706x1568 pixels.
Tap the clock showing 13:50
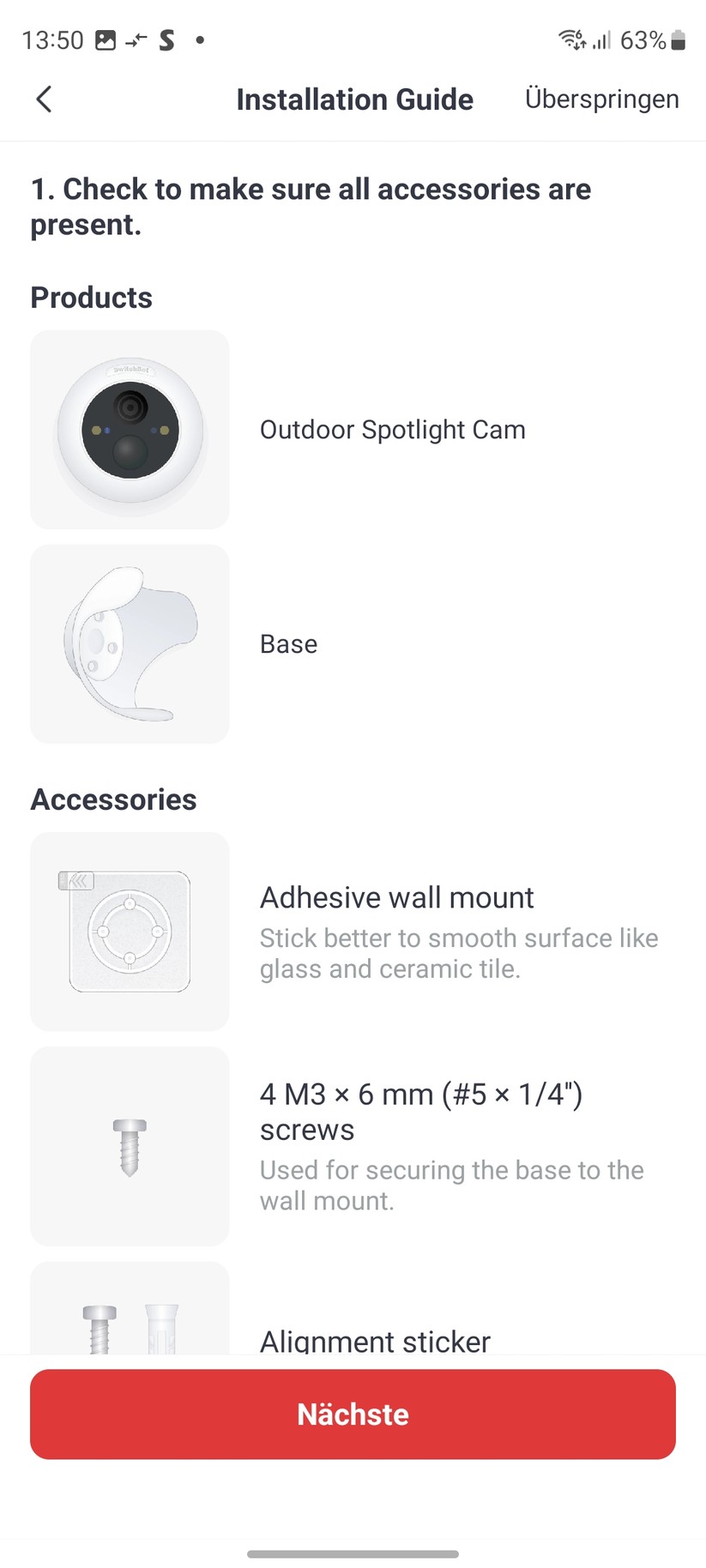[52, 39]
